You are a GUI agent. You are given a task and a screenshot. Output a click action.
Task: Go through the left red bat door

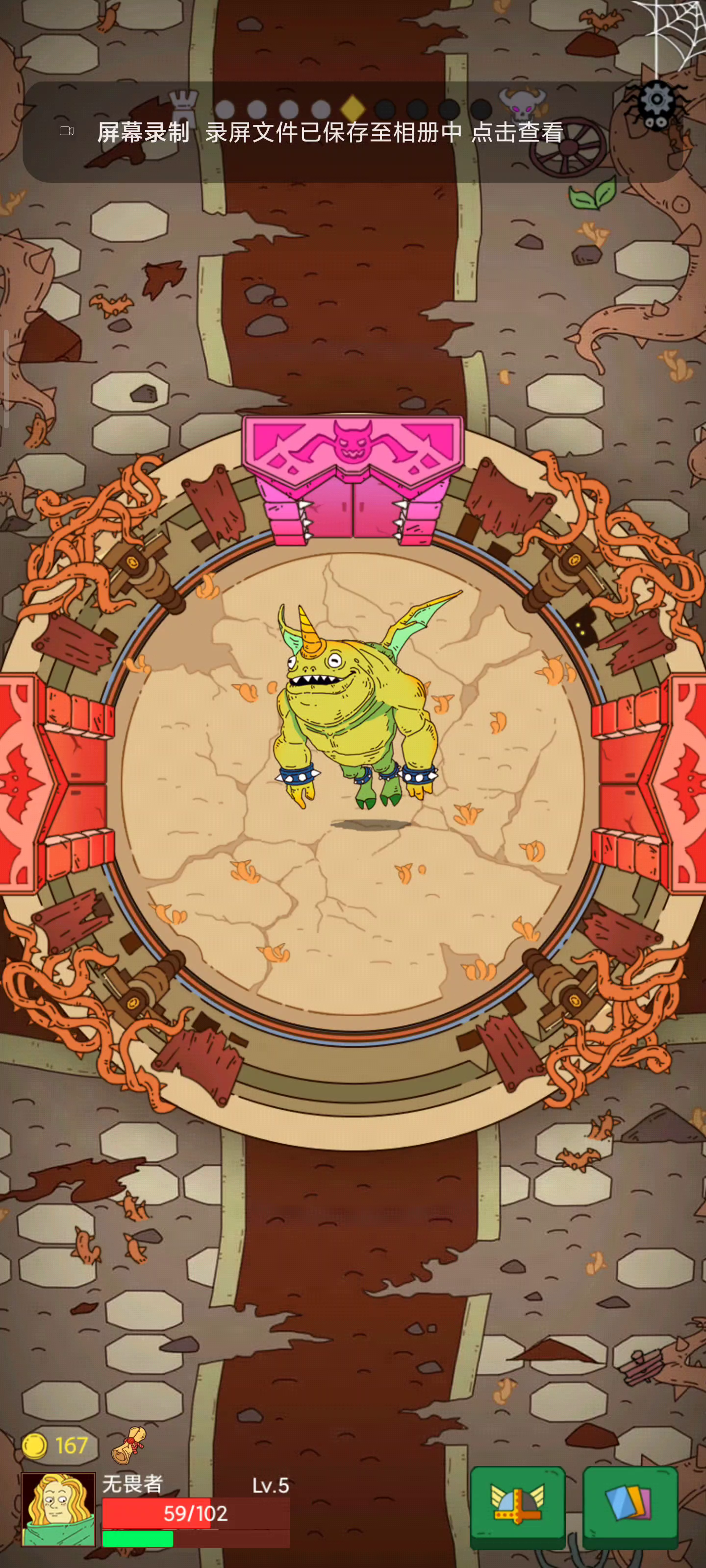tap(56, 782)
